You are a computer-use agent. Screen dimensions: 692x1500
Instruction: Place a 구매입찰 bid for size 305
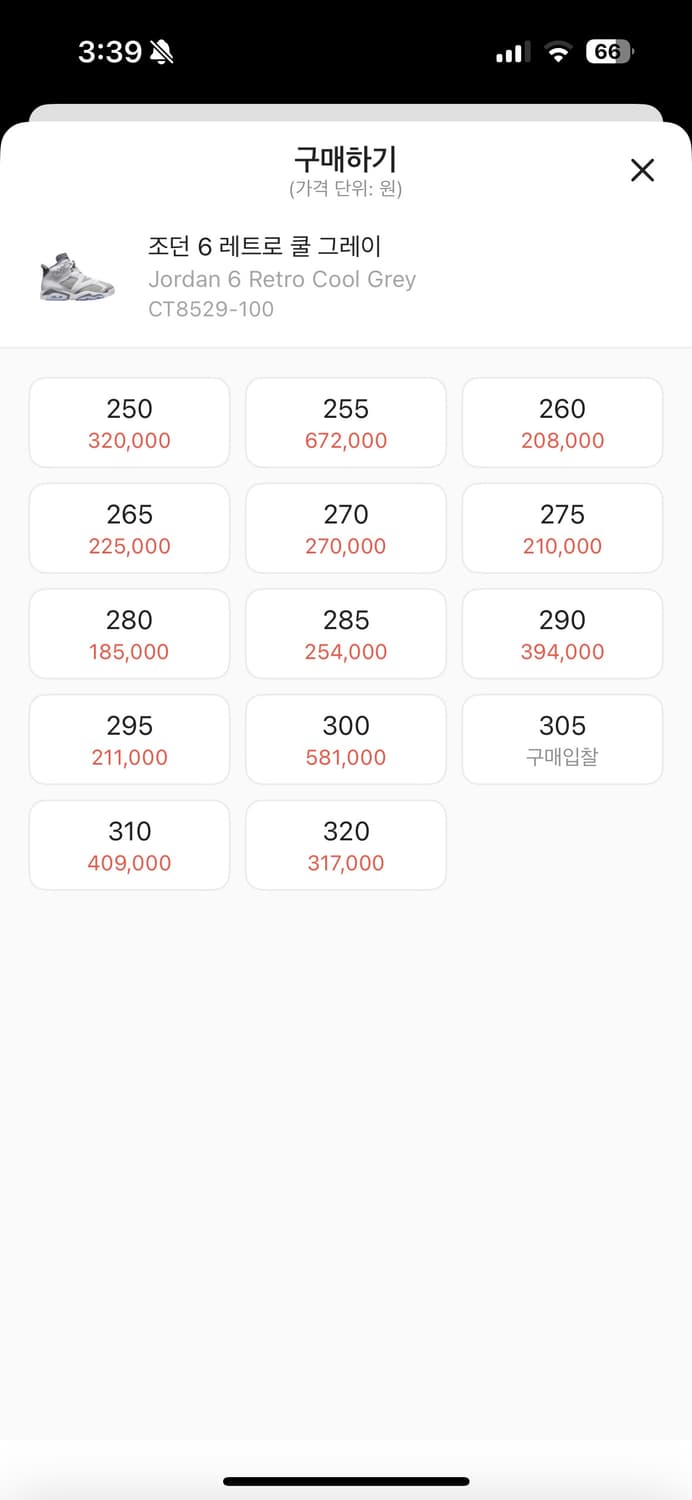click(562, 740)
